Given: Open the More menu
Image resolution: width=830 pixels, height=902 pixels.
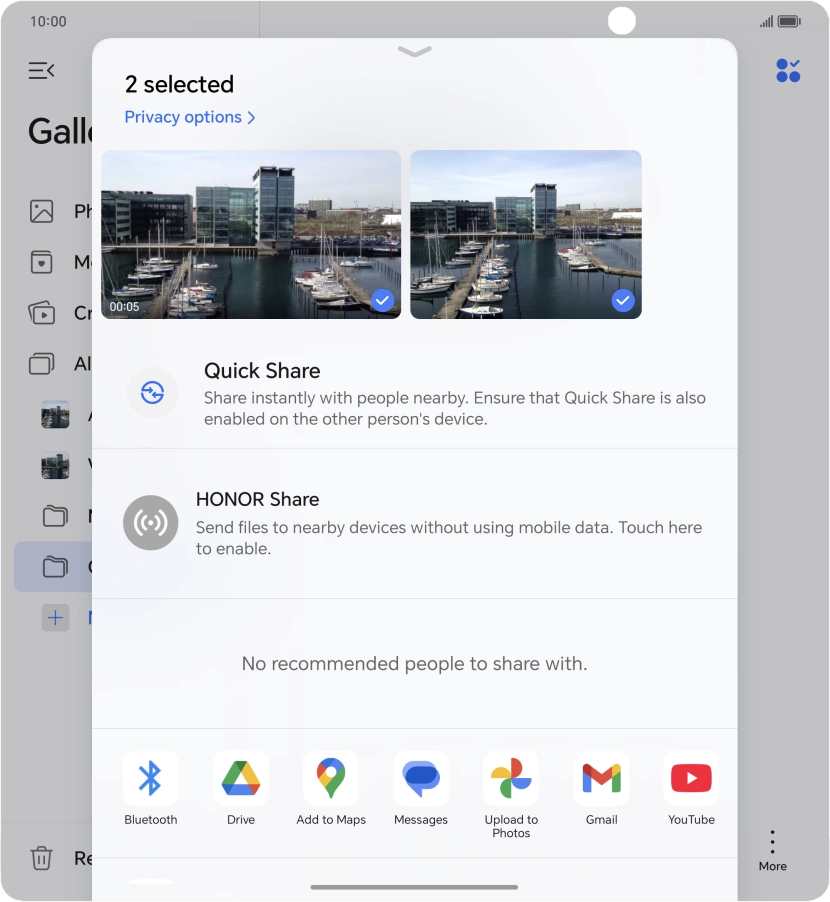Looking at the screenshot, I should click(x=772, y=850).
